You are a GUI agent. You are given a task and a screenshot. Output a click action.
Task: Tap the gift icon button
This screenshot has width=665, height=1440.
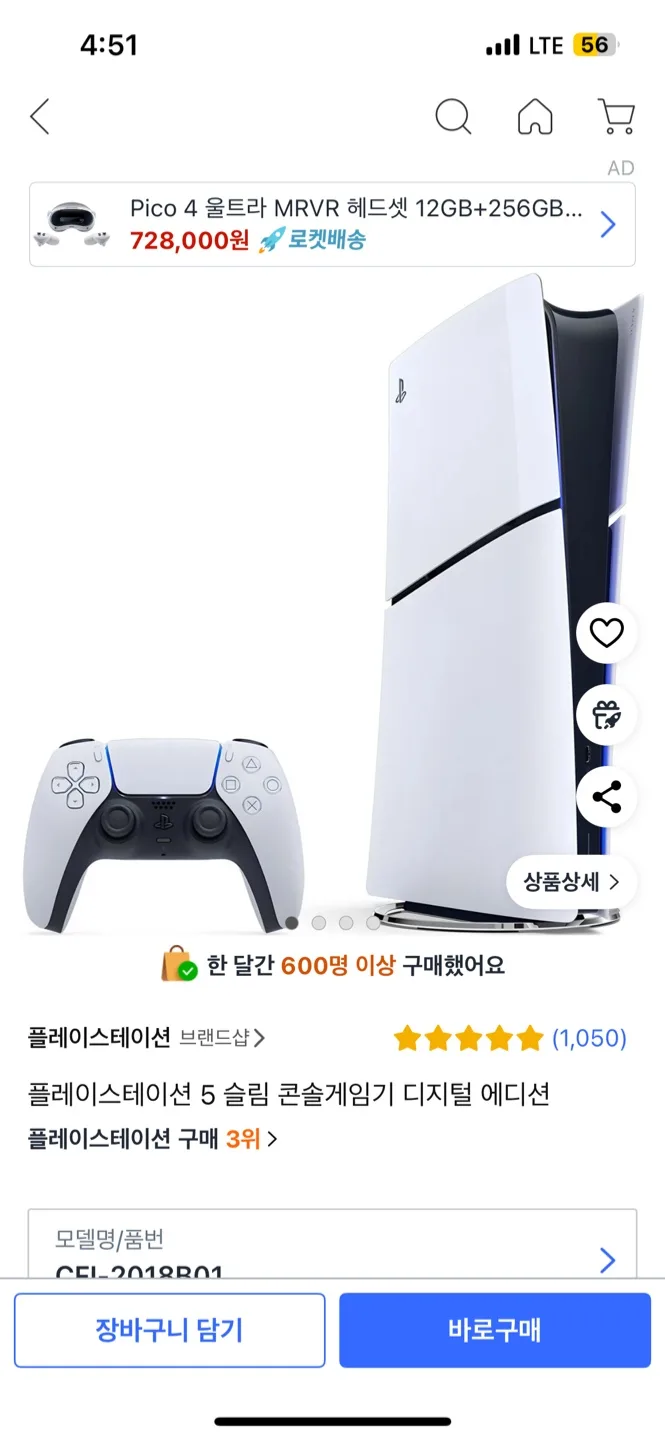(x=607, y=715)
